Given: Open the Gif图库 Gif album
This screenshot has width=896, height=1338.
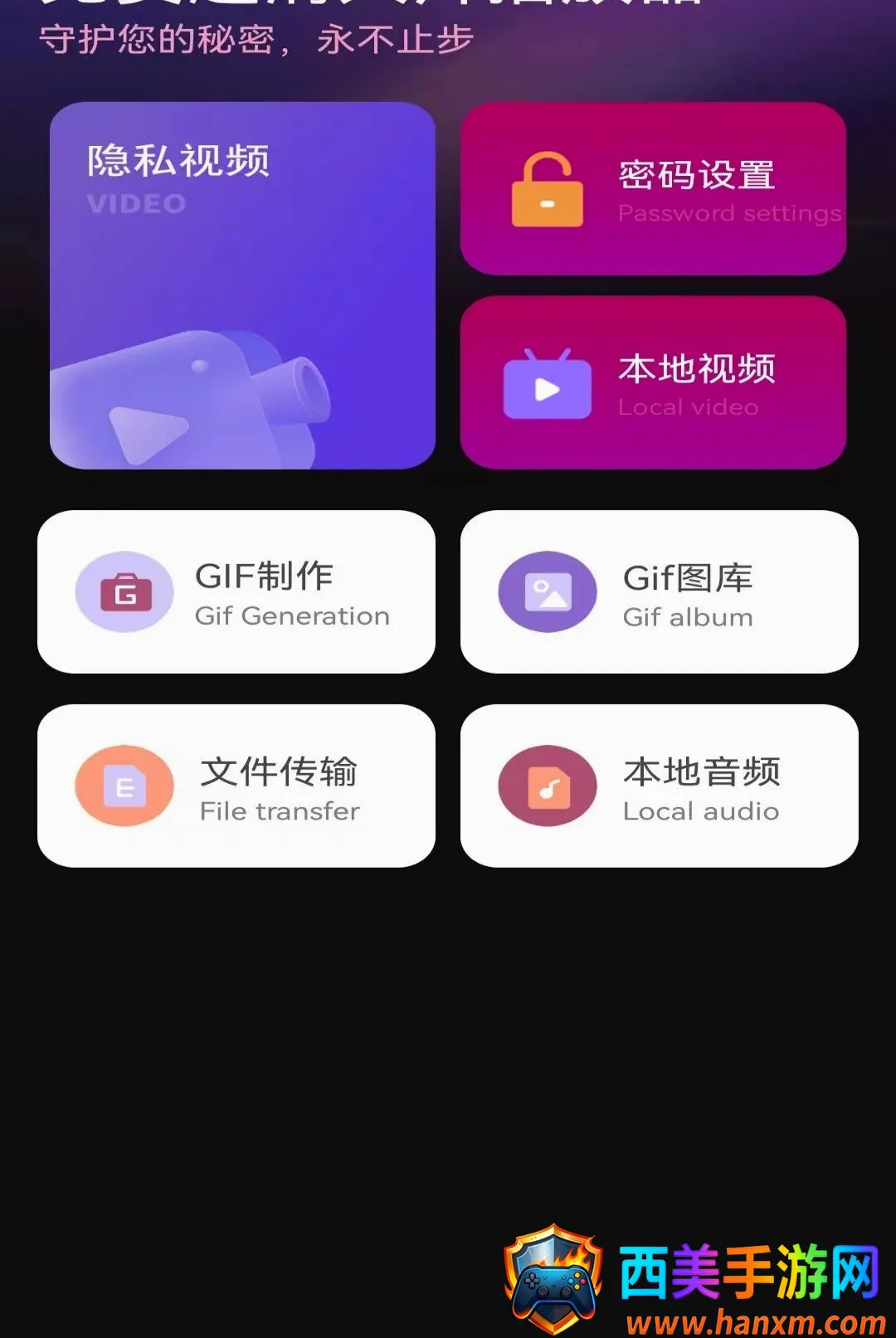Looking at the screenshot, I should click(660, 591).
